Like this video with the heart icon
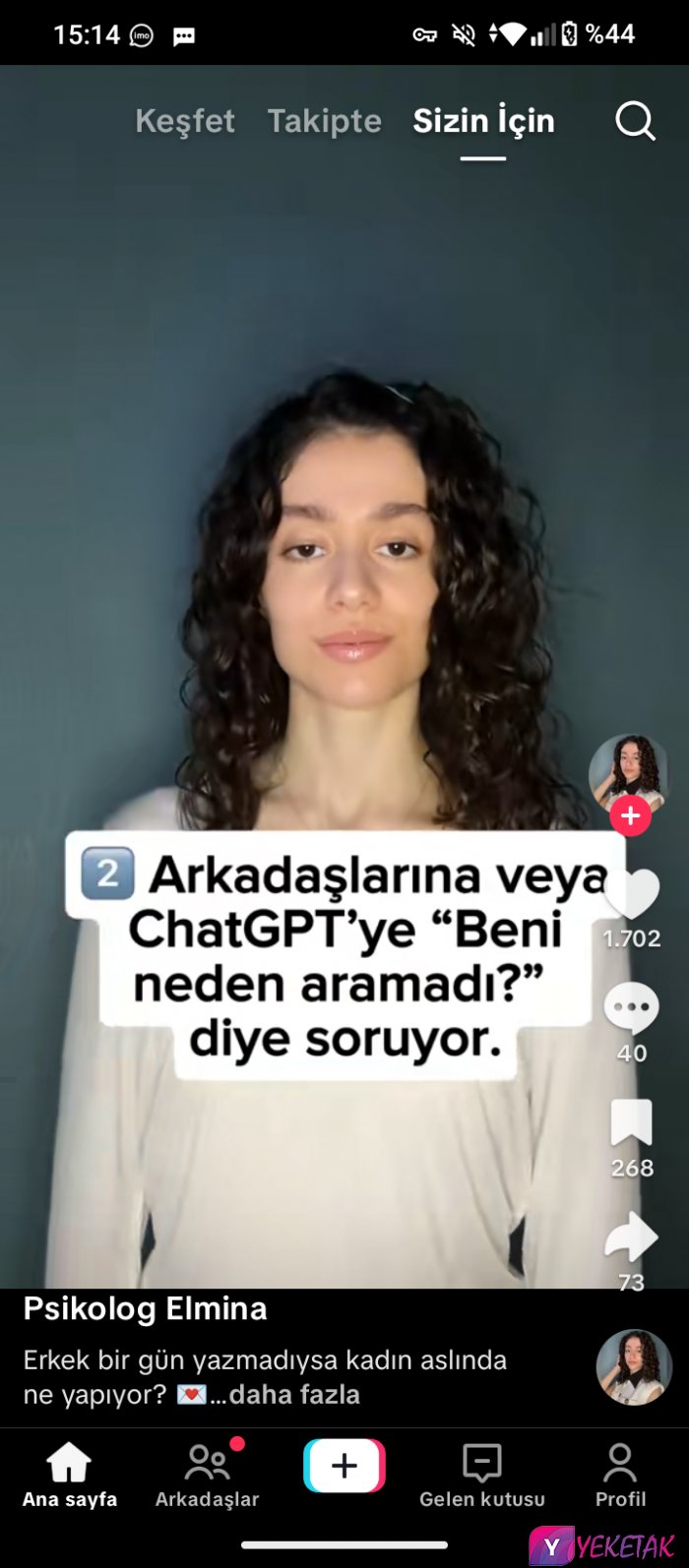The image size is (689, 1568). click(631, 895)
